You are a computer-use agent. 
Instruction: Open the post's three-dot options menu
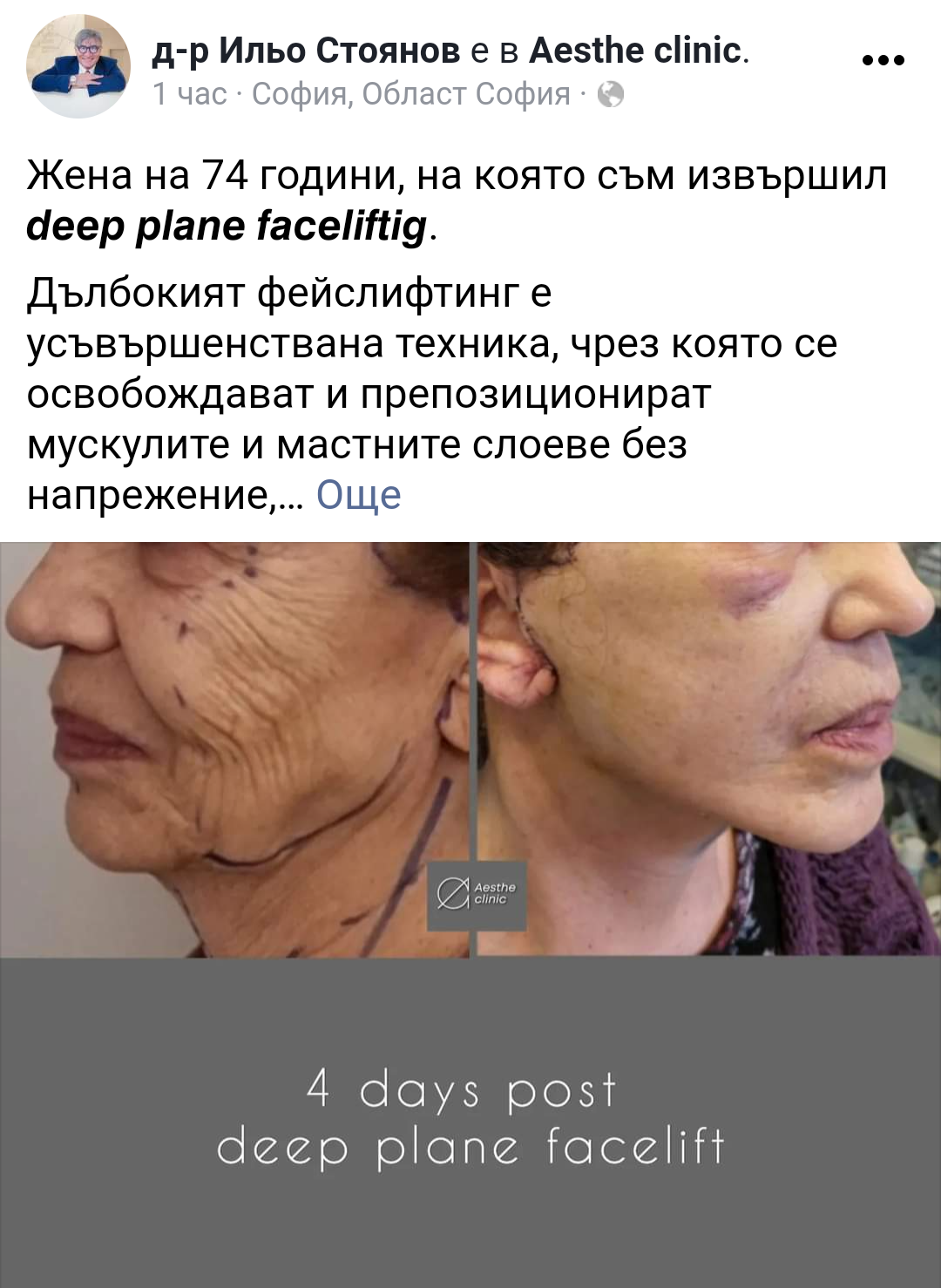(x=883, y=61)
